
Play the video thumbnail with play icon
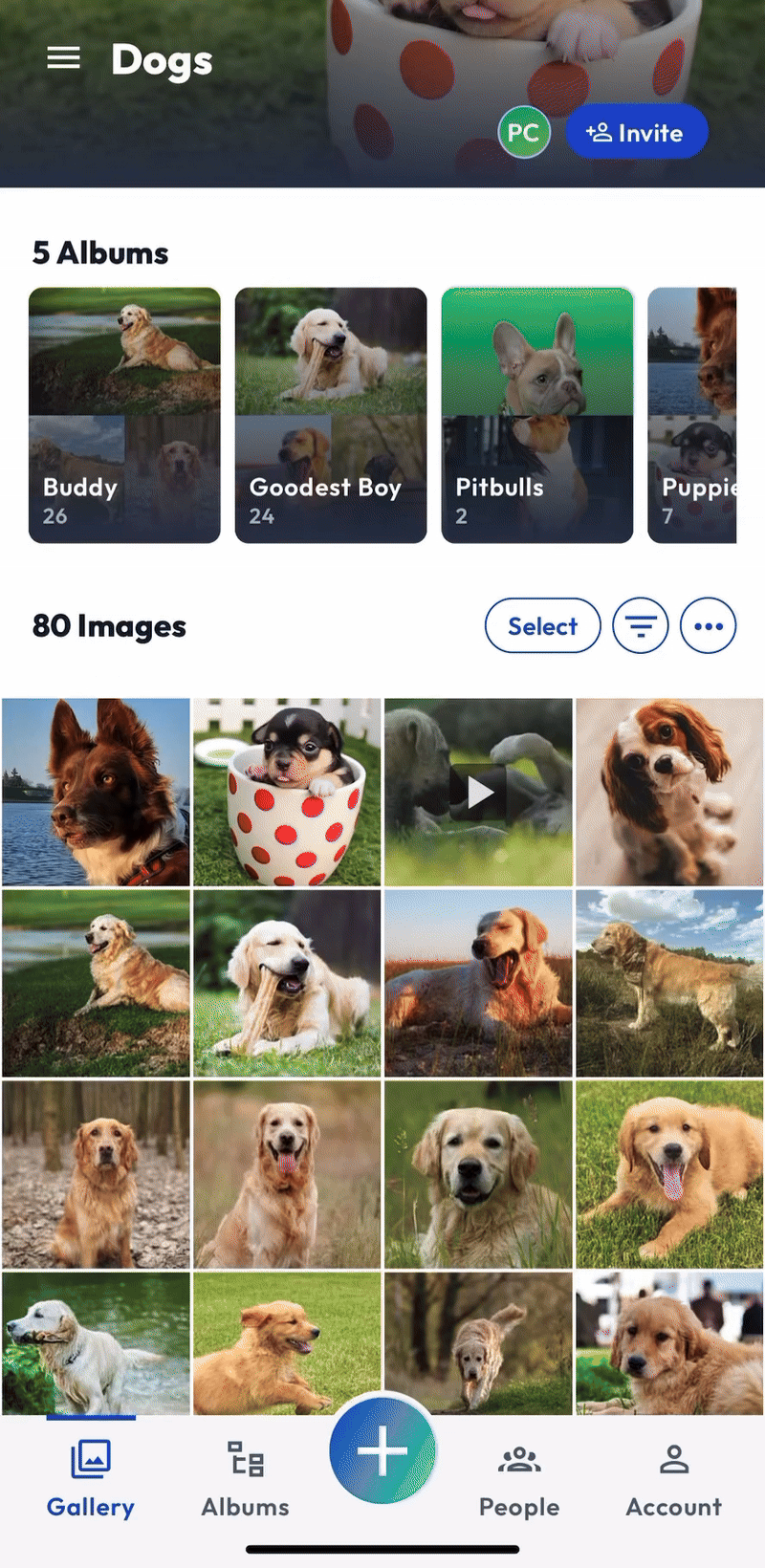(478, 792)
